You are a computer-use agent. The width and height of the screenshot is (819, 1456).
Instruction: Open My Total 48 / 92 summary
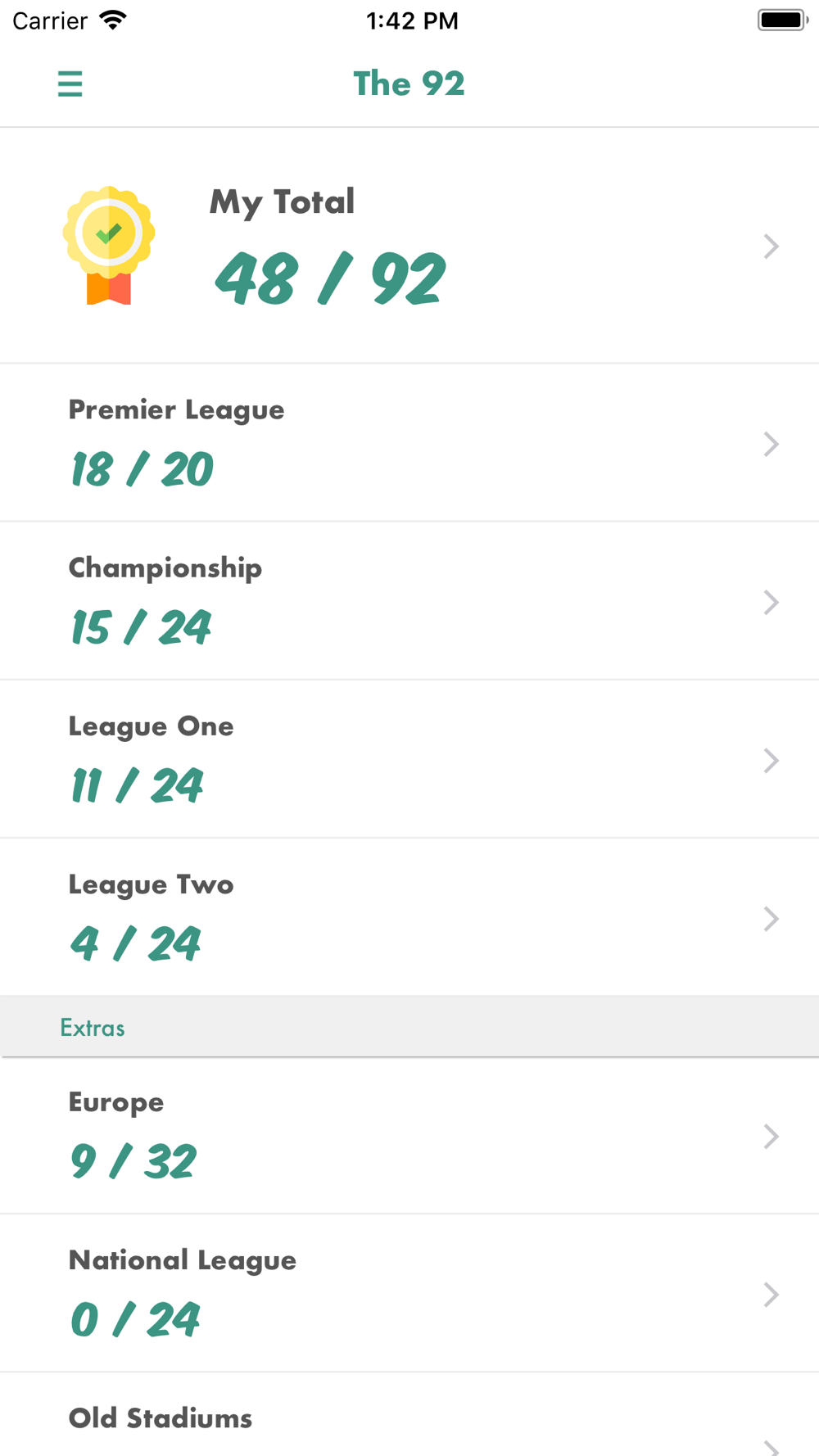409,246
